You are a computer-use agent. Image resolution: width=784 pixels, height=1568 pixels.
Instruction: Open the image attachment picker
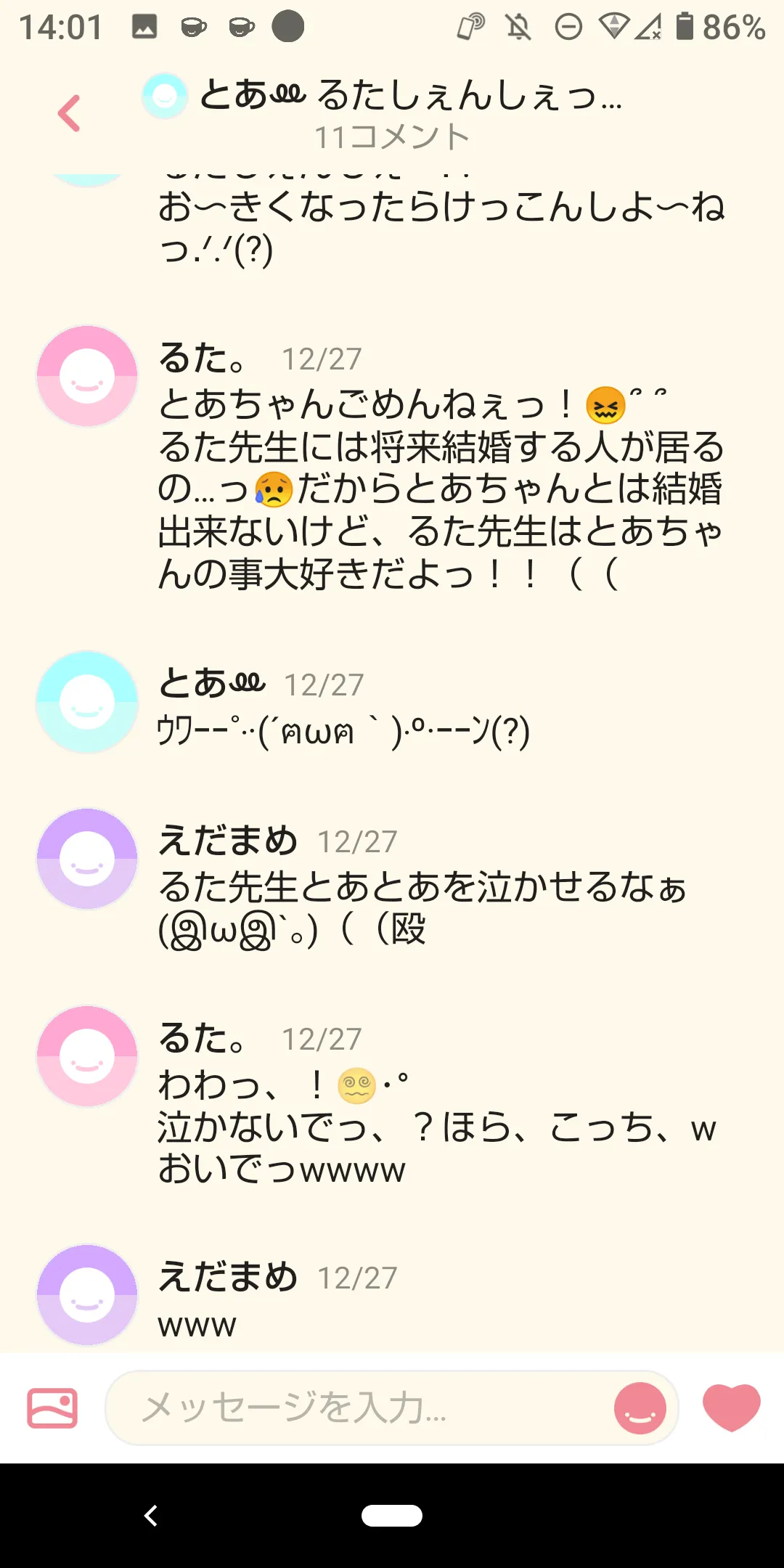[x=52, y=1408]
